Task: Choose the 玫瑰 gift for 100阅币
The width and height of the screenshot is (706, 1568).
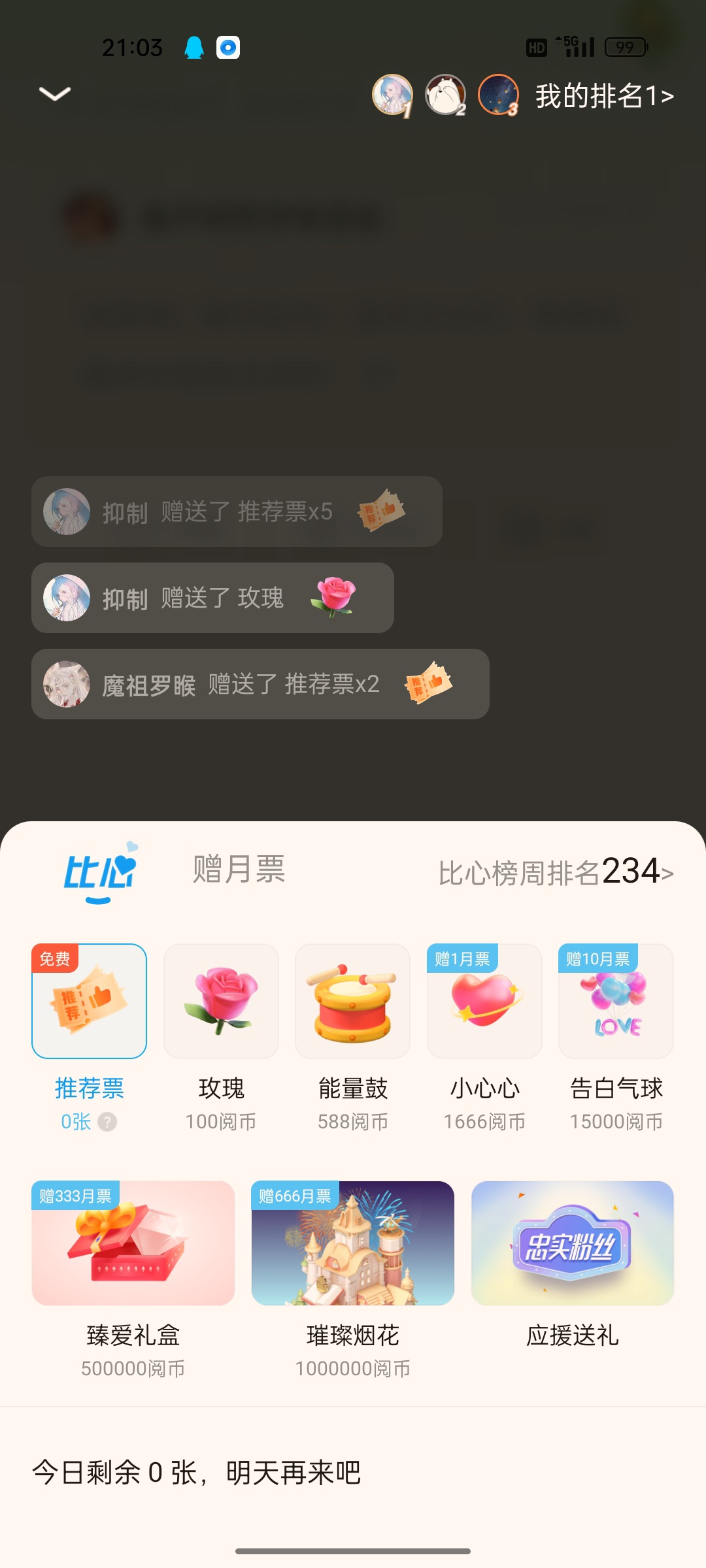Action: pyautogui.click(x=221, y=1002)
